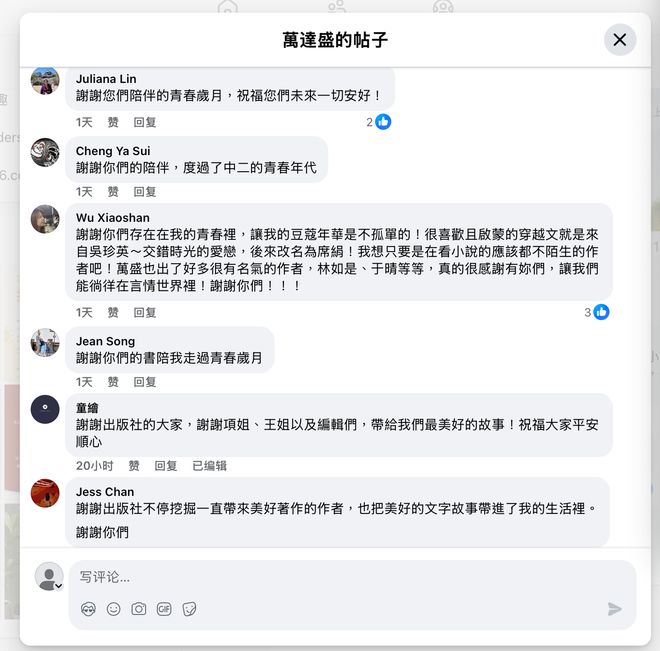Reply to Cheng Ya Sui's comment
The height and width of the screenshot is (651, 660).
coord(145,191)
